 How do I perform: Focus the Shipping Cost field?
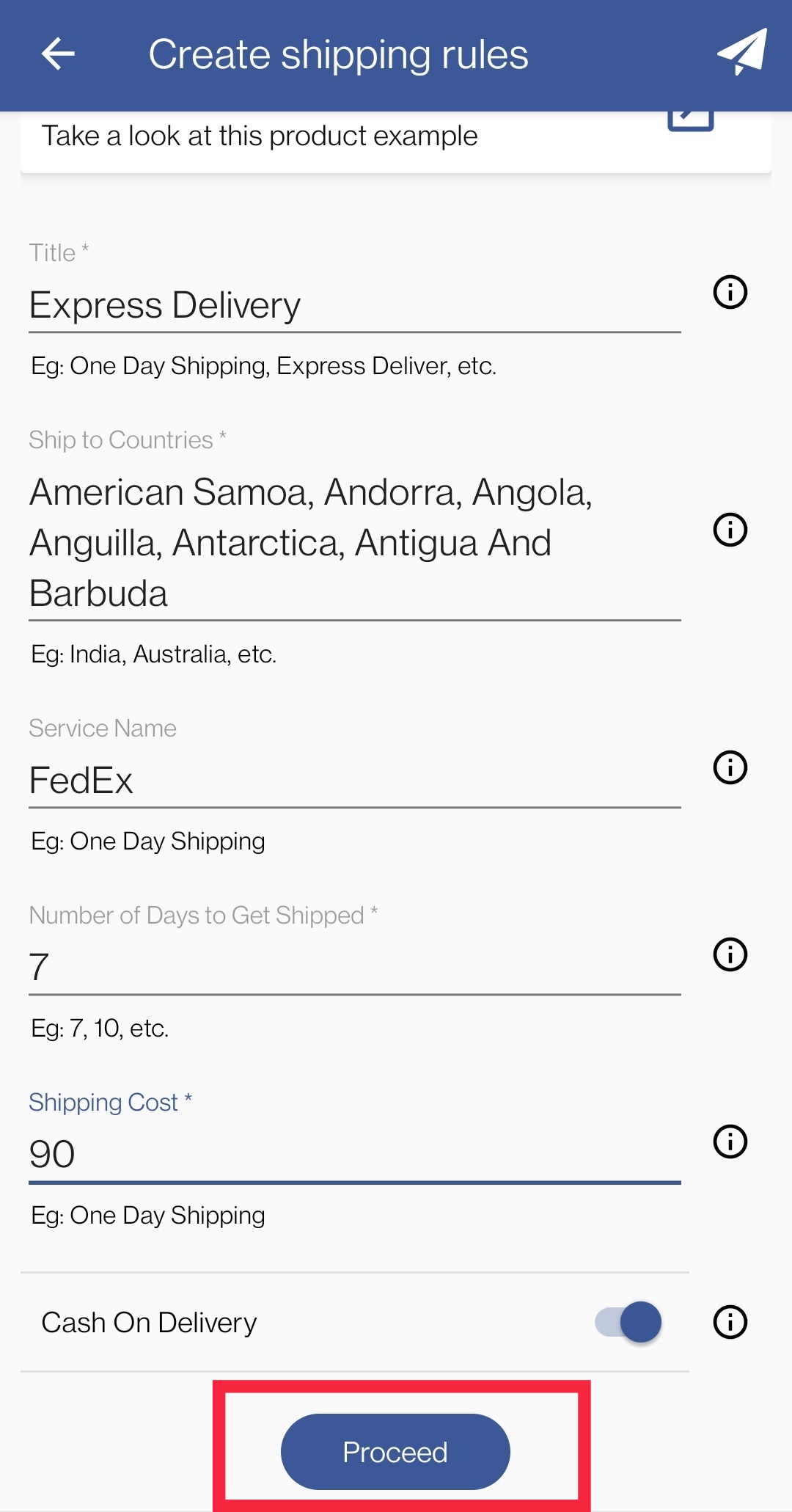point(354,1155)
